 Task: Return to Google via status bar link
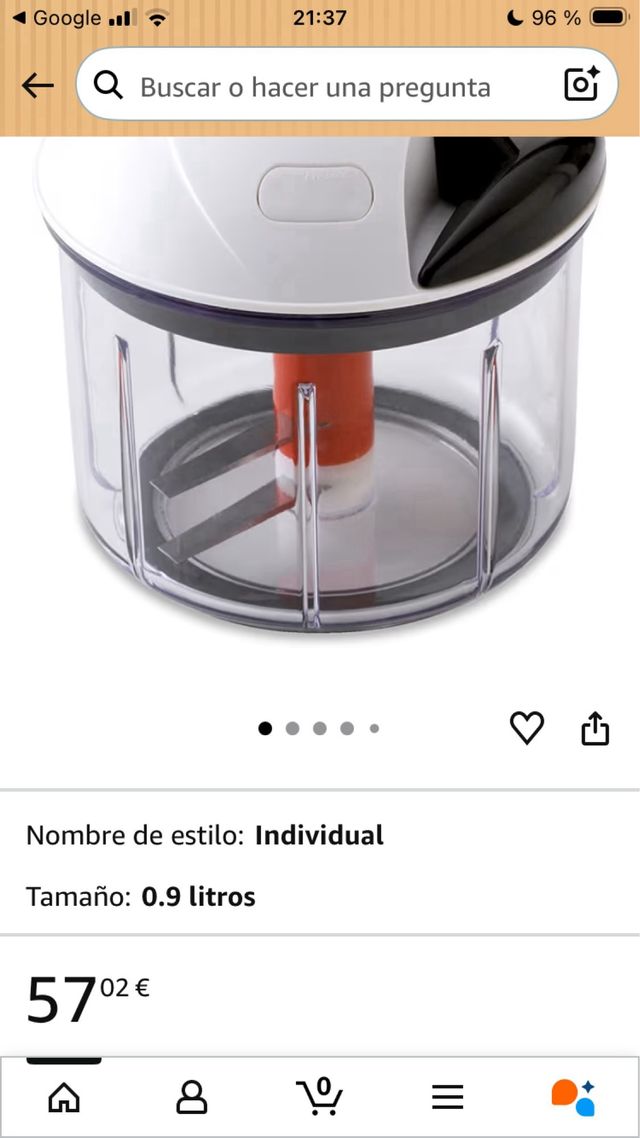click(58, 18)
